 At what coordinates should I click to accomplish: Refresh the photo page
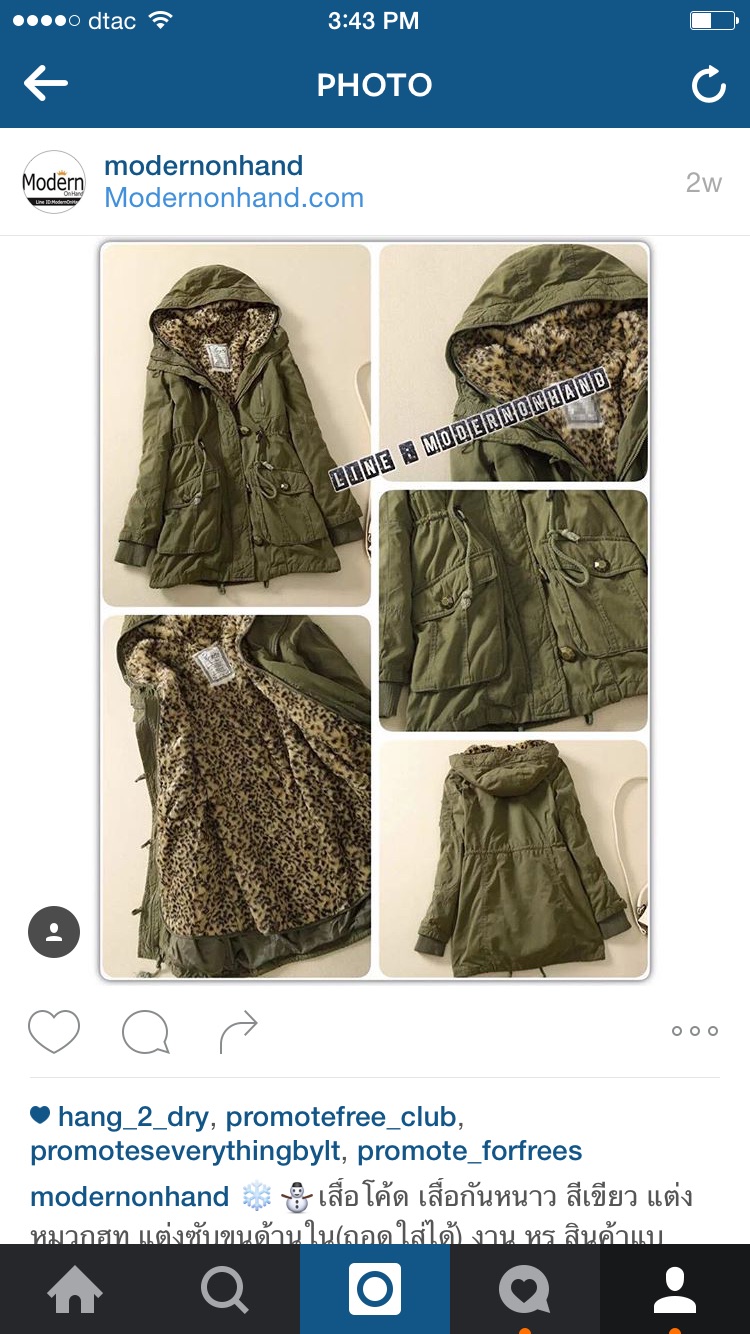708,85
